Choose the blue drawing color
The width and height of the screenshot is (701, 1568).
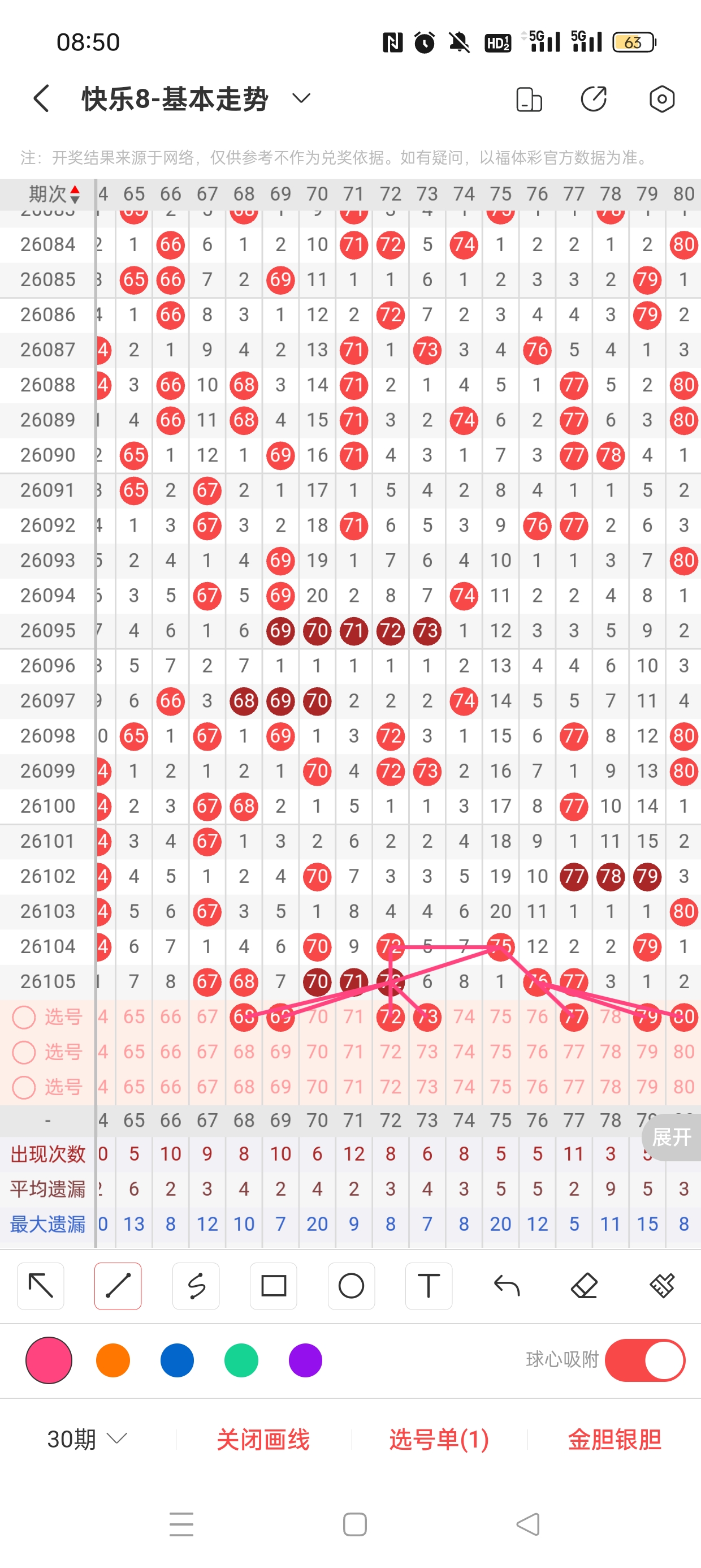tap(177, 1360)
